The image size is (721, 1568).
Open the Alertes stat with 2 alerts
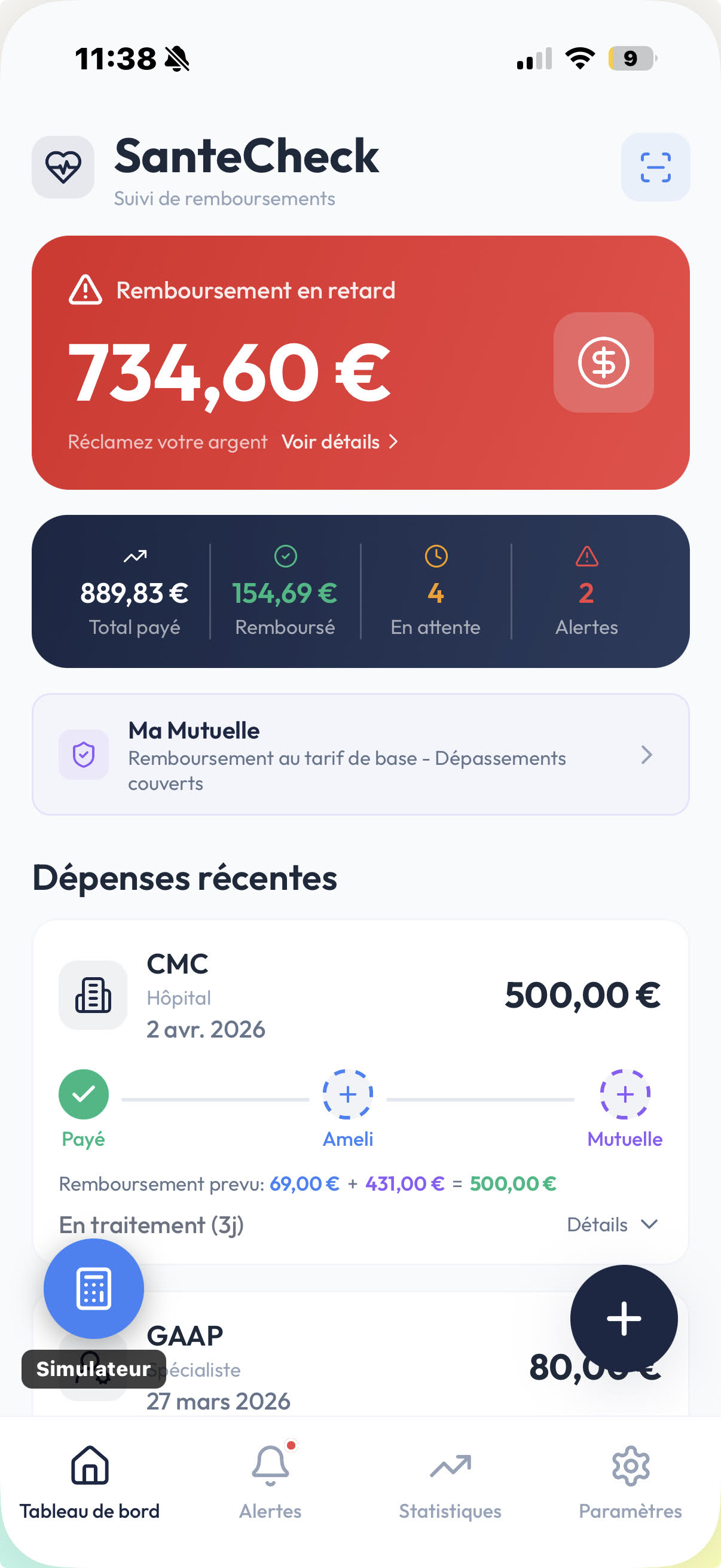[586, 592]
